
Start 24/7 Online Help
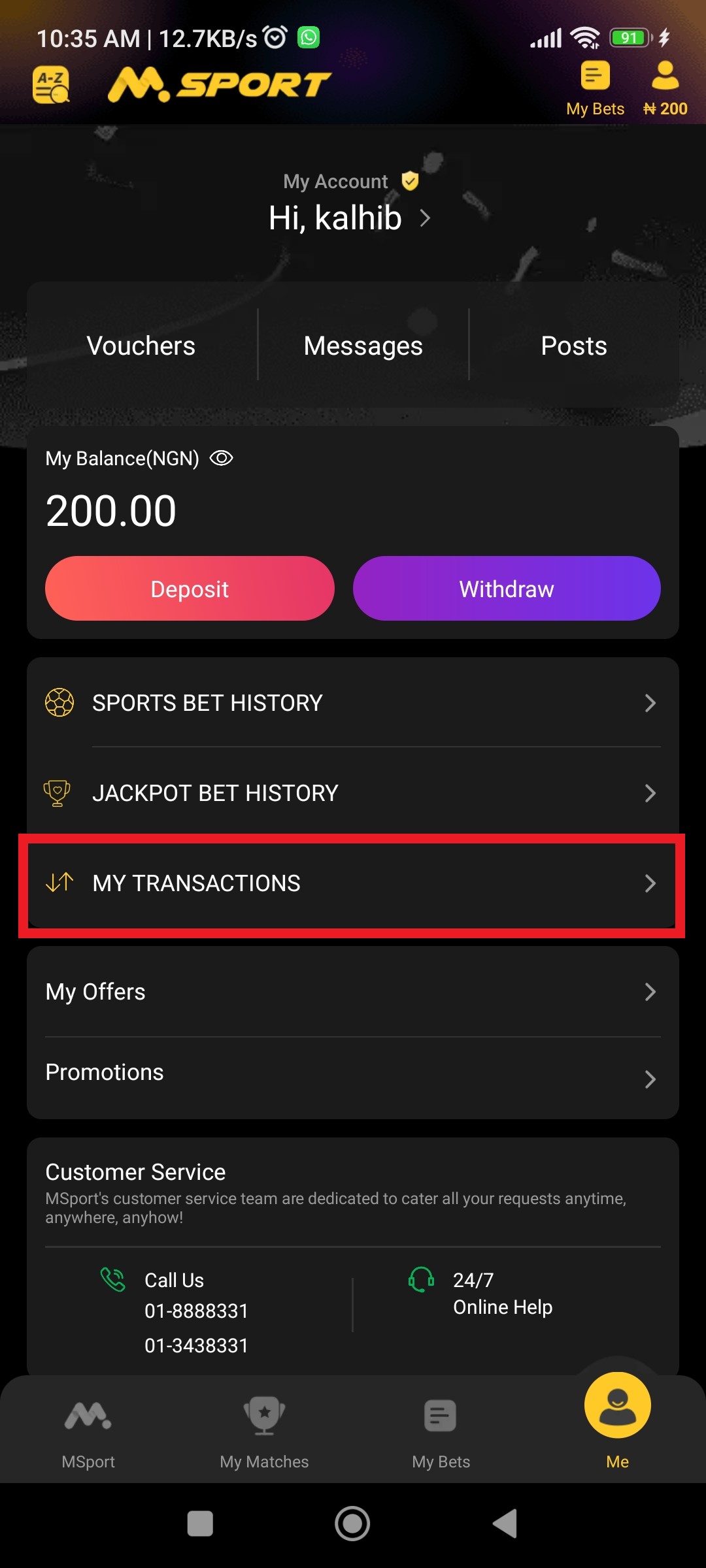[x=502, y=1294]
